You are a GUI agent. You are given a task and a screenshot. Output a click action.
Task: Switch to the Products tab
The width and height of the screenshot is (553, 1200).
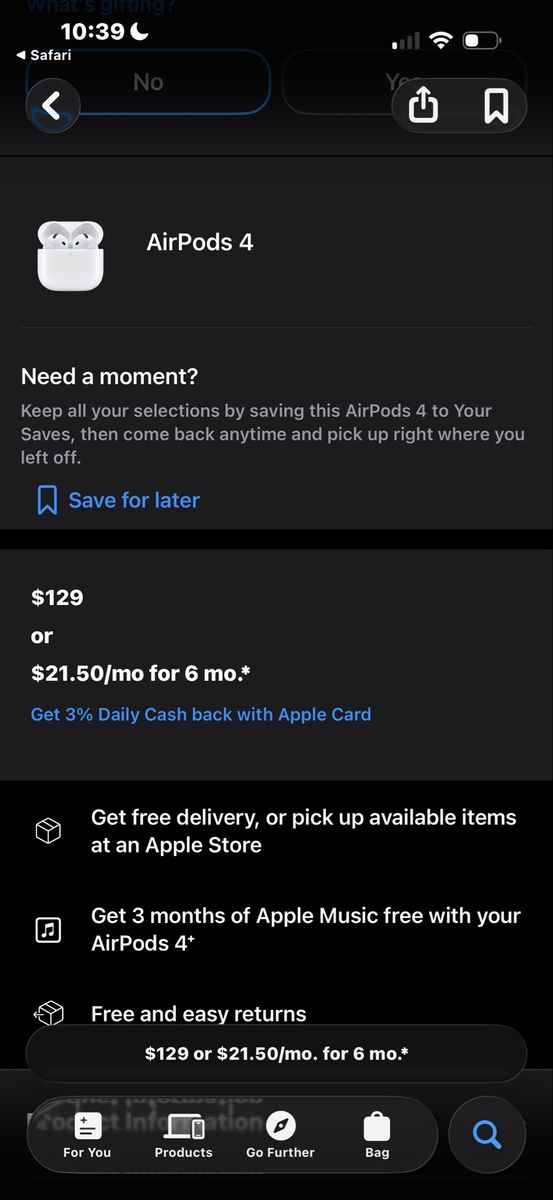pyautogui.click(x=184, y=1136)
